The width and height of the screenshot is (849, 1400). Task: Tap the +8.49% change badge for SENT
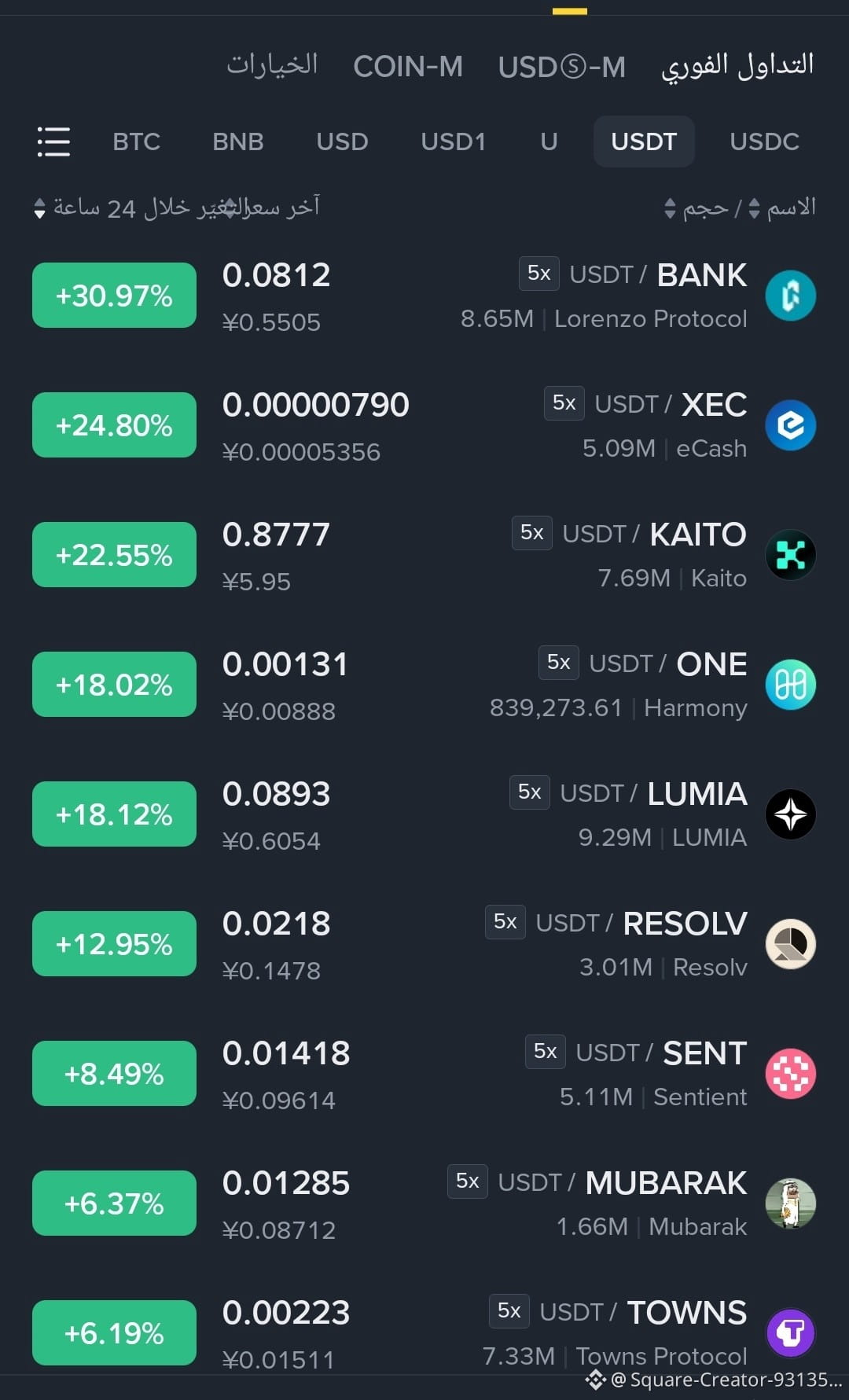click(114, 1074)
